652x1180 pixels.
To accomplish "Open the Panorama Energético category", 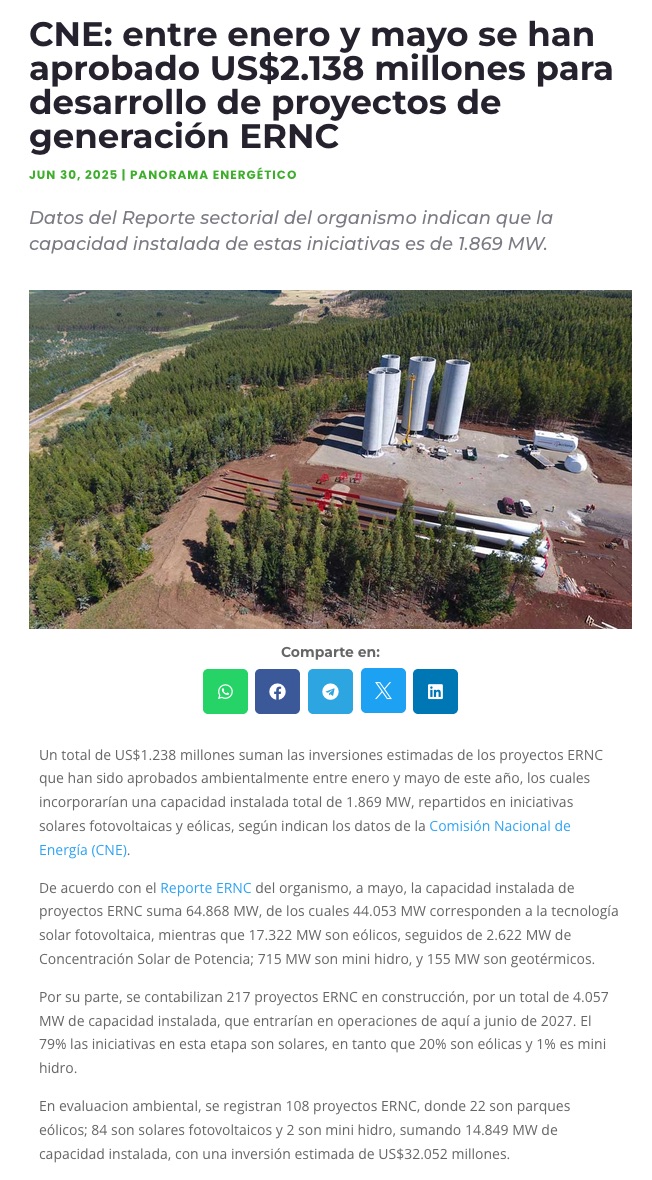I will point(213,175).
